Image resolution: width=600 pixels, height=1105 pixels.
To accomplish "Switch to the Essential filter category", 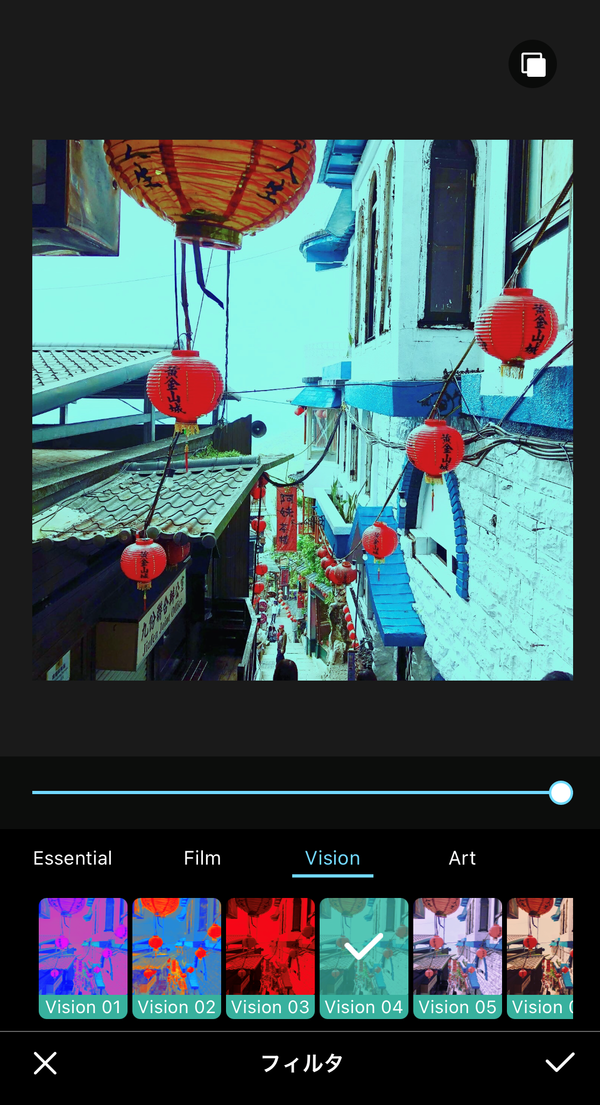I will pos(73,858).
